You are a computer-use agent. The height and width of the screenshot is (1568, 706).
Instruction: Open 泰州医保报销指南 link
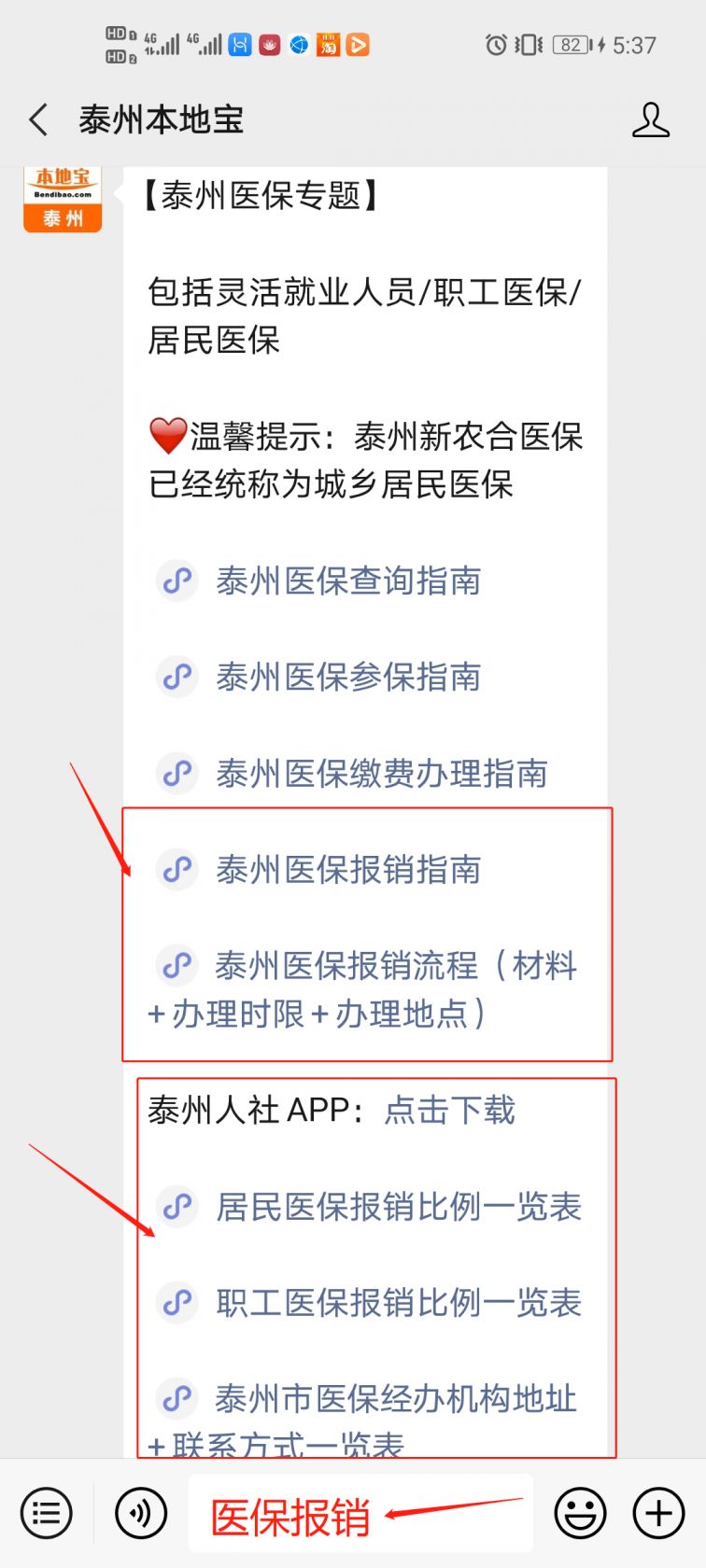(347, 869)
